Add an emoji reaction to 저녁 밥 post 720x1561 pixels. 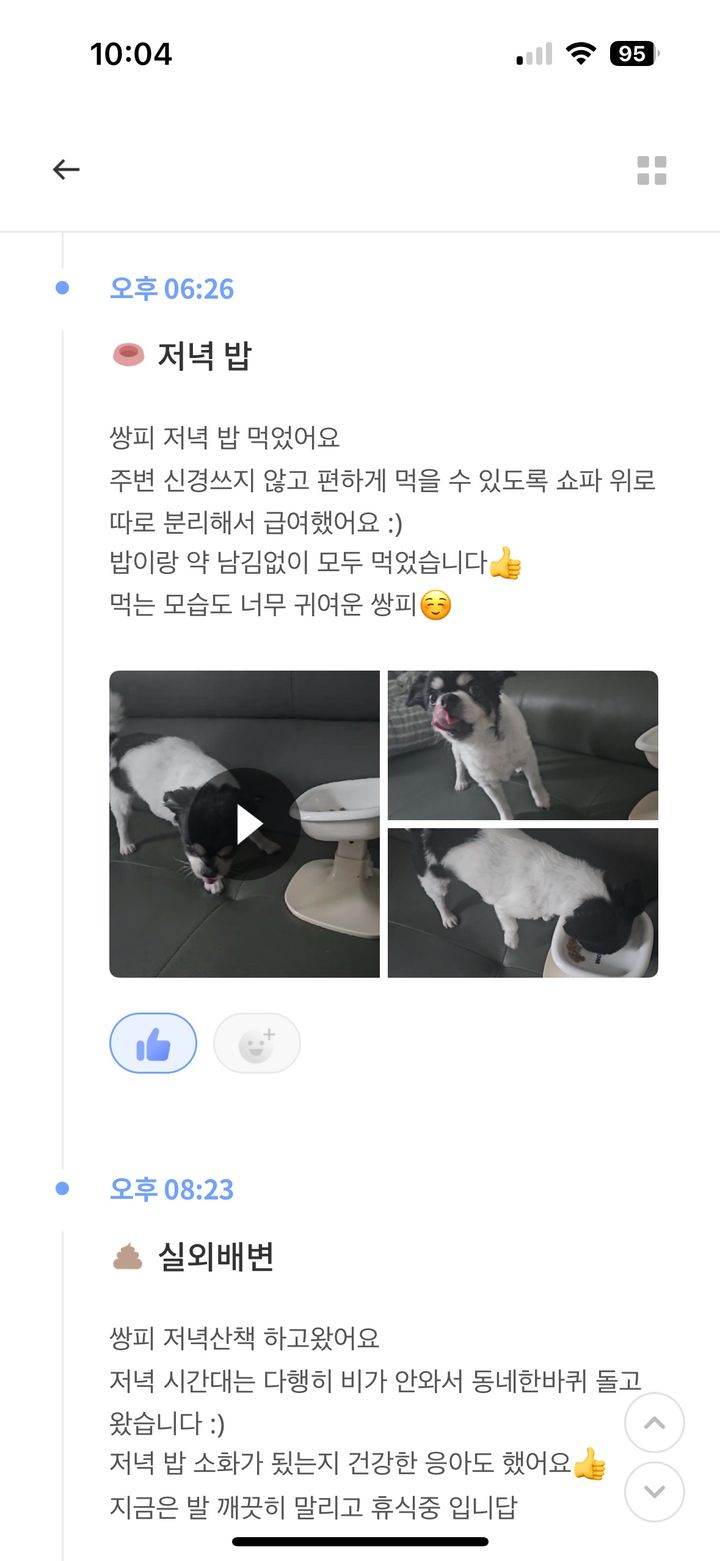click(x=257, y=1043)
